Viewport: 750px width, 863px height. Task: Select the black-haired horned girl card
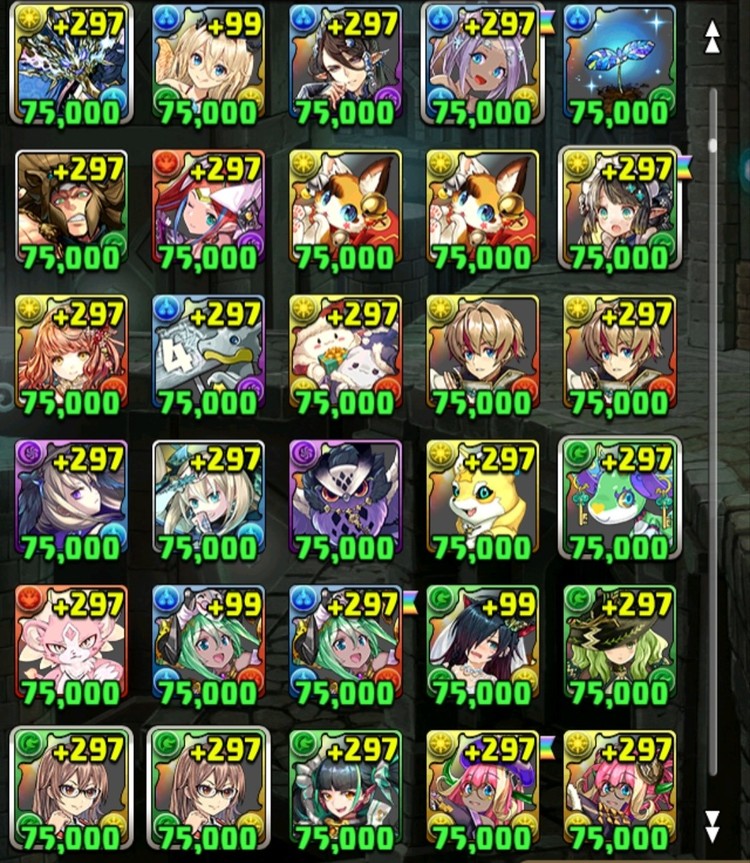pos(345,790)
